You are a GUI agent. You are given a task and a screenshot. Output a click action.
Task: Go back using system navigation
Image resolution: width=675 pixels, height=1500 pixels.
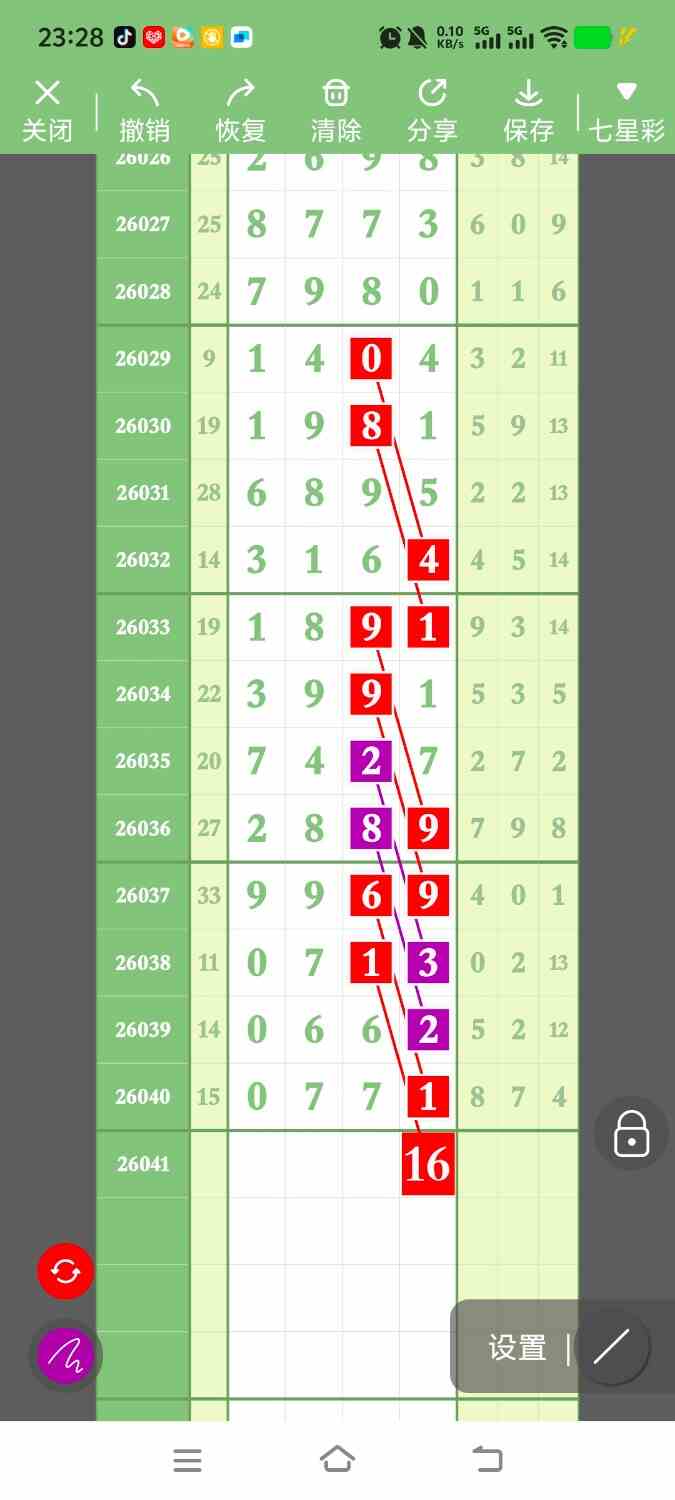pos(487,1460)
